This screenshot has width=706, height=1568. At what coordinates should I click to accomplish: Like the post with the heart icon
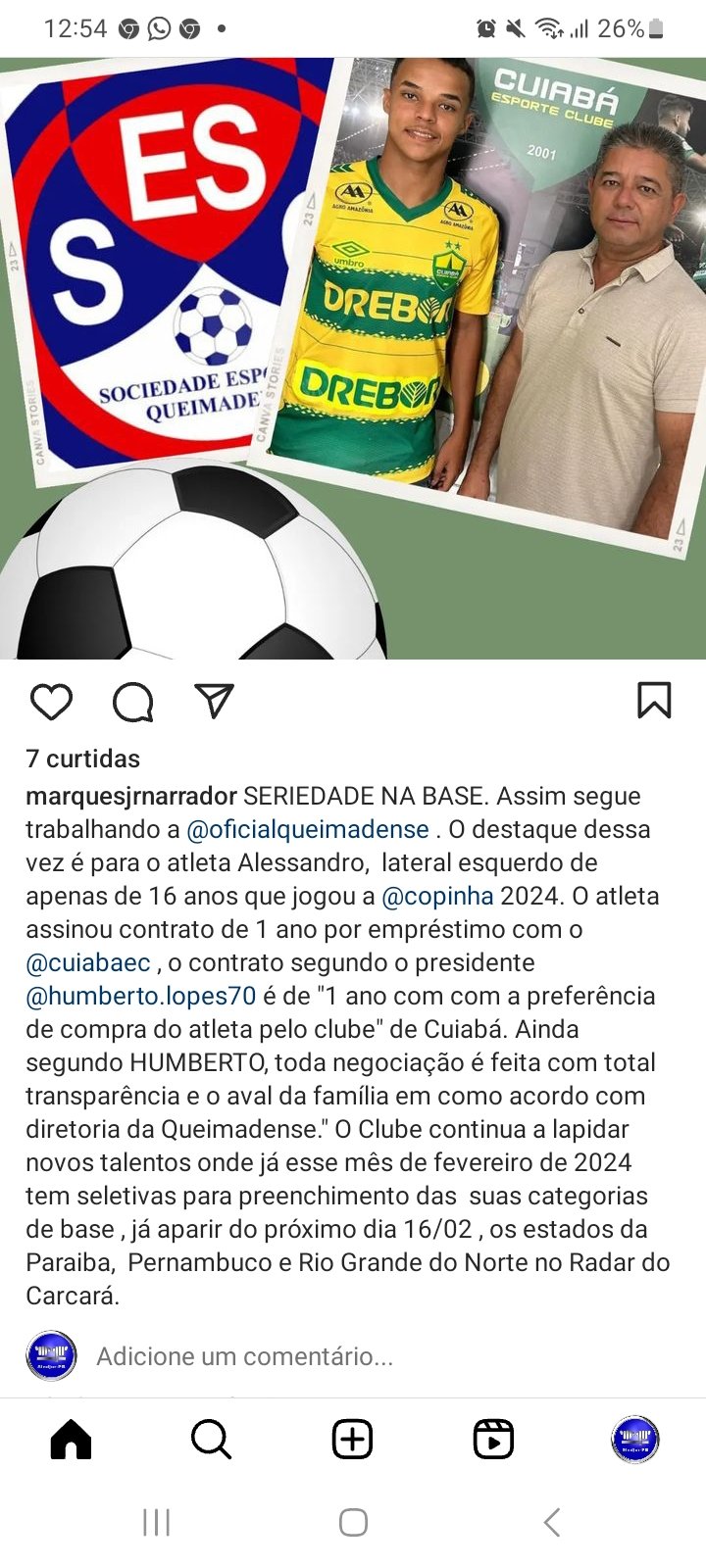click(x=51, y=702)
